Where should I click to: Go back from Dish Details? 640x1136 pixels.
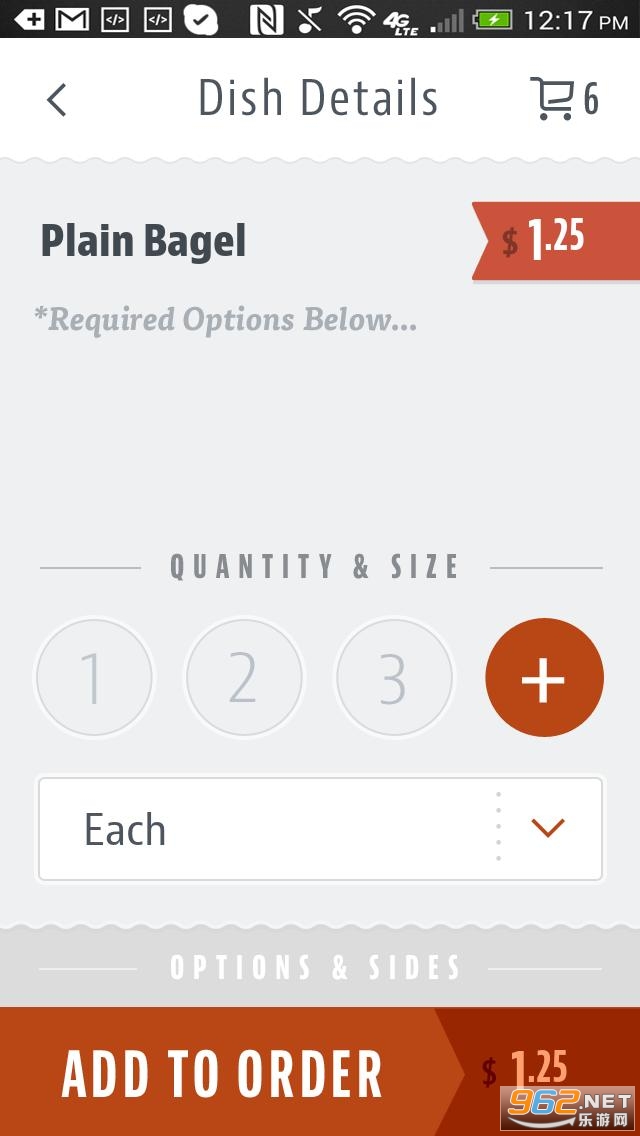tap(57, 99)
